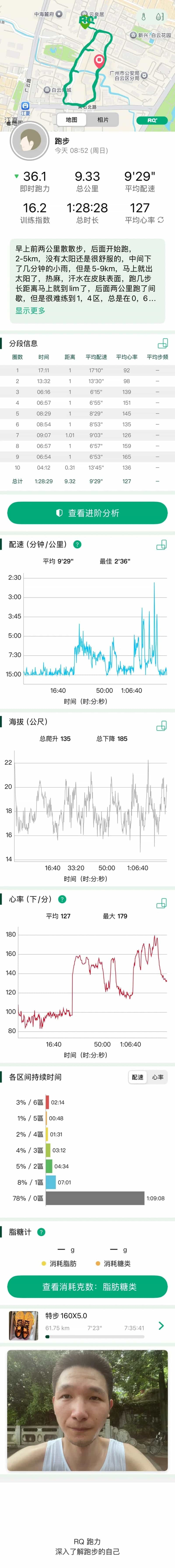The height and width of the screenshot is (1568, 175).
Task: Show help for 配速 chart
Action: click(x=77, y=544)
